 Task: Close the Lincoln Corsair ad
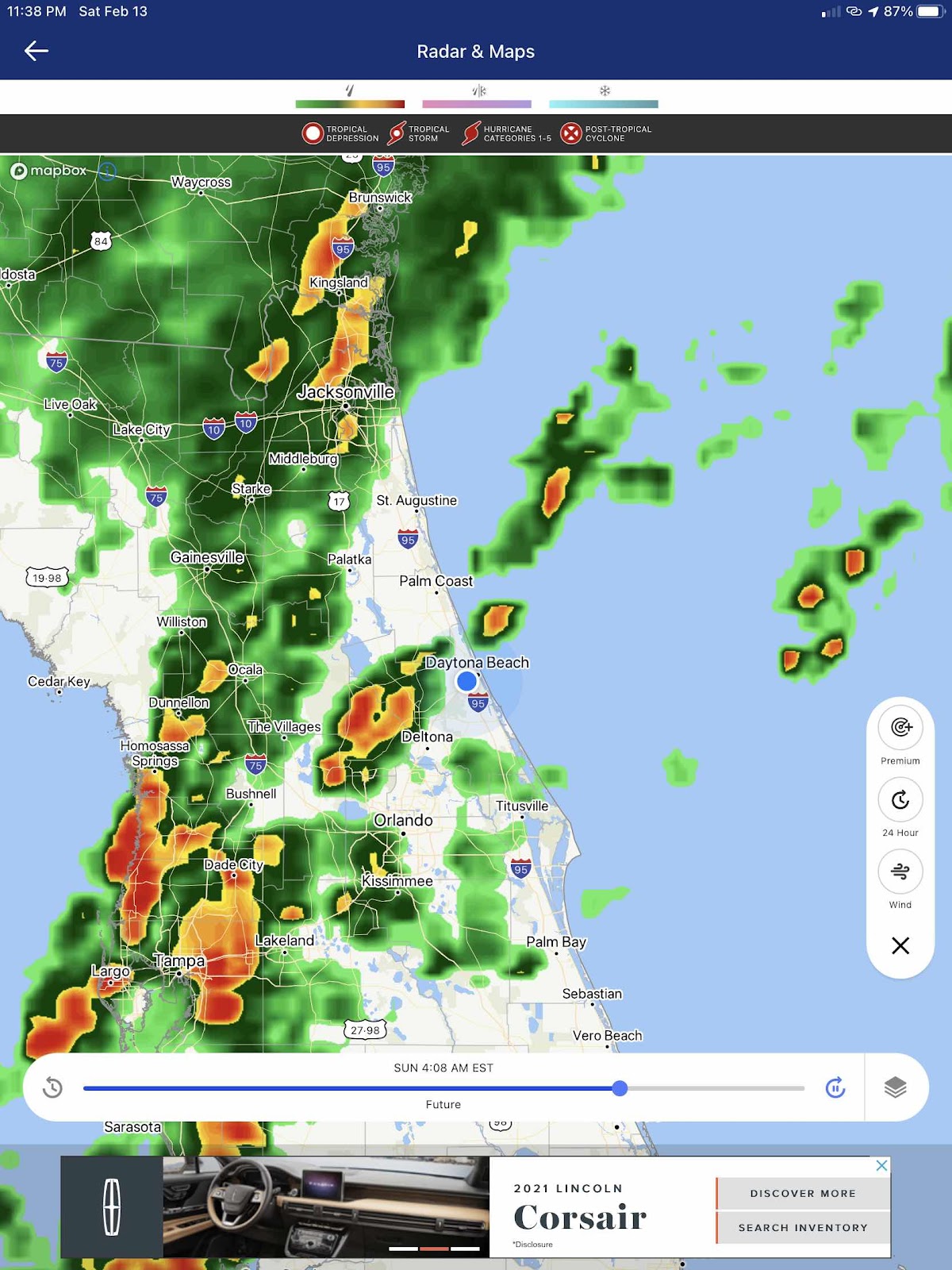click(x=881, y=1165)
